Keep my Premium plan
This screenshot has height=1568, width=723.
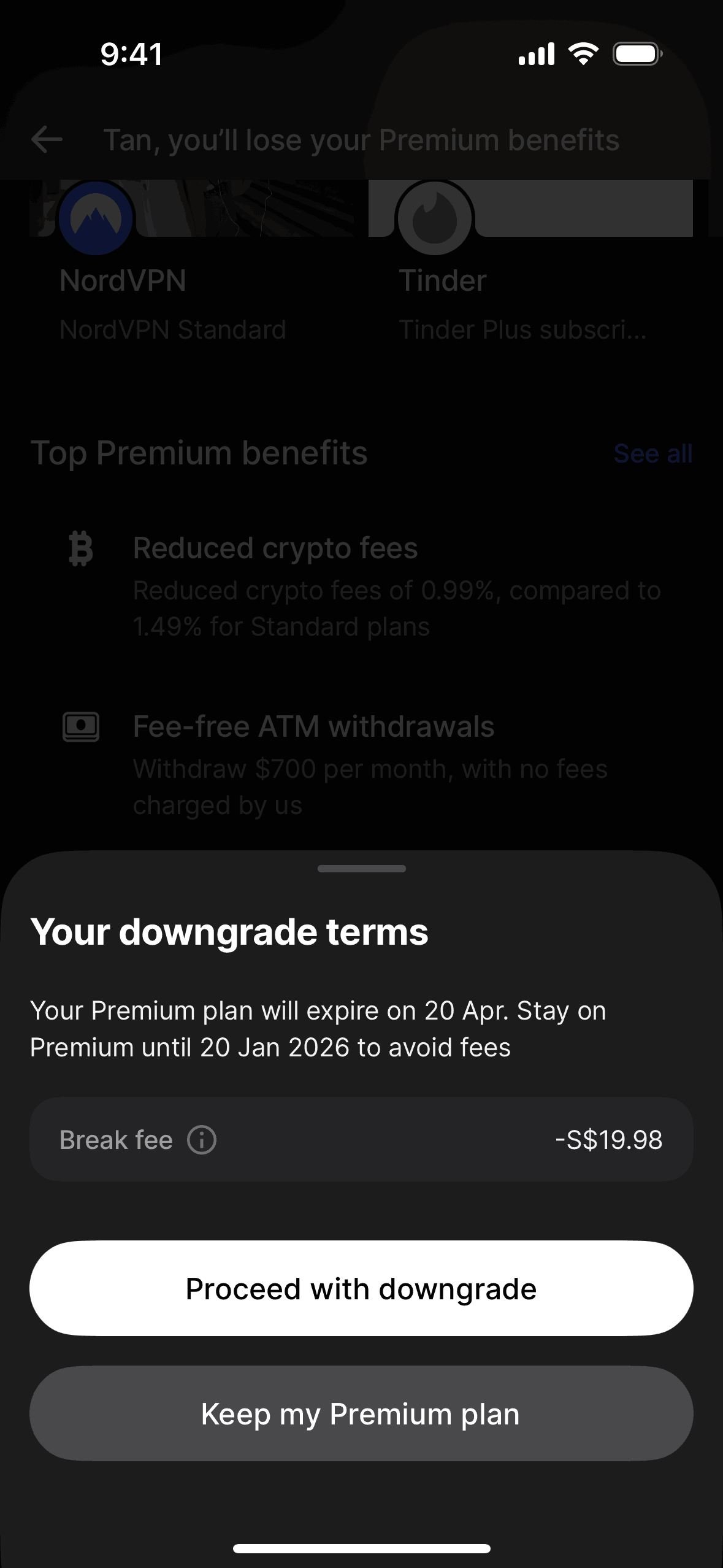pyautogui.click(x=361, y=1414)
